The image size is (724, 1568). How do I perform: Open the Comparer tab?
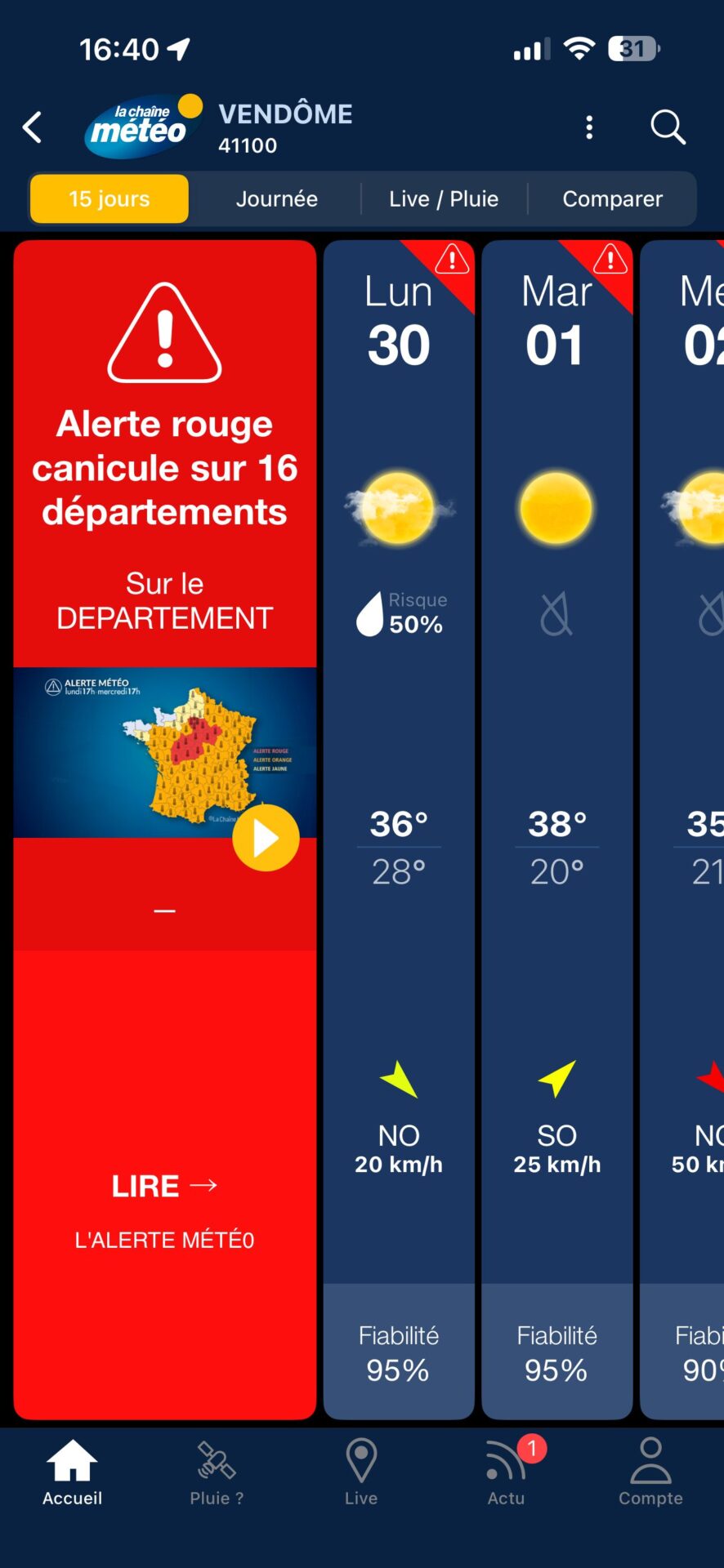[612, 198]
